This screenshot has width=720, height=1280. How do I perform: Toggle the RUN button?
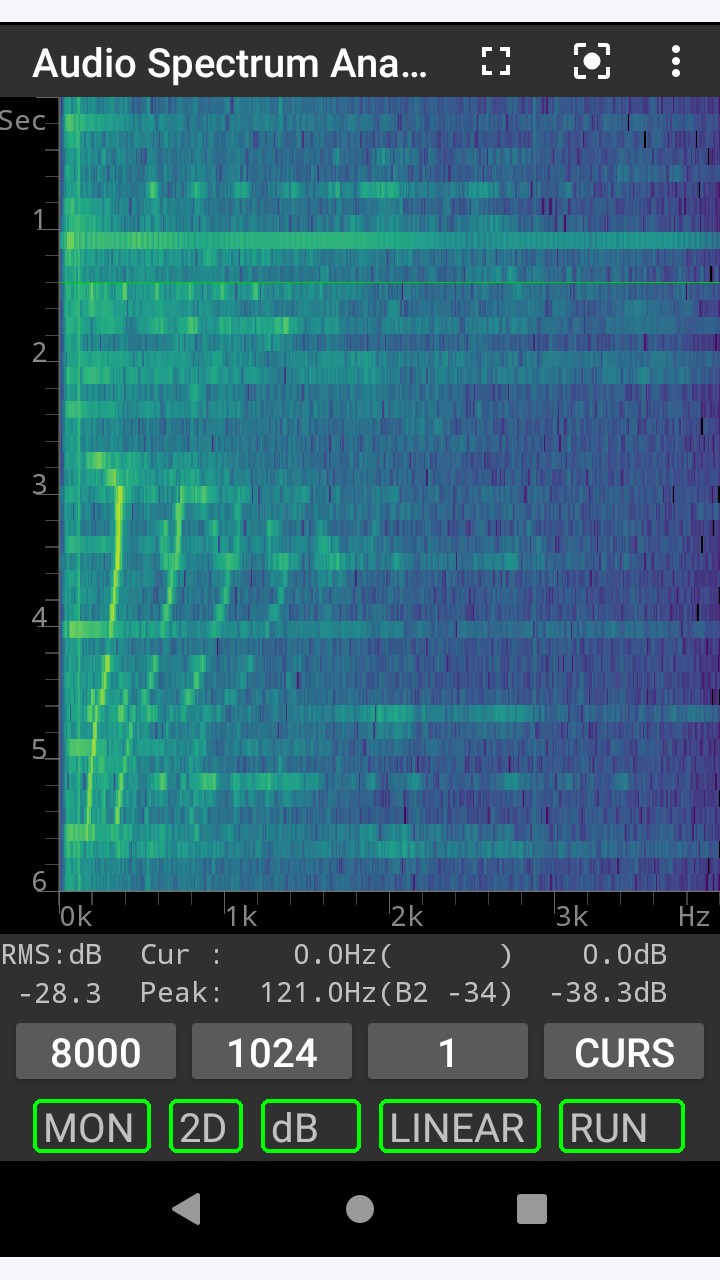[622, 1126]
